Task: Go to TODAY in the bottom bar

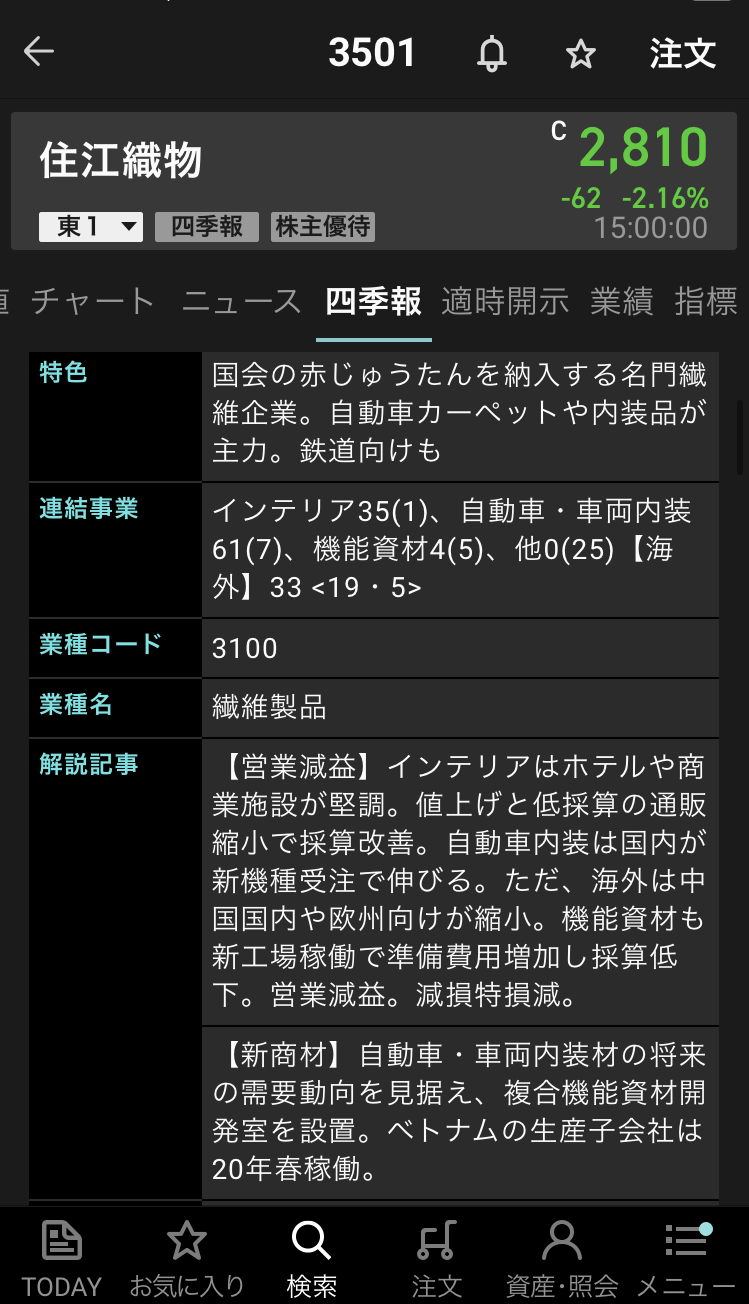Action: tap(62, 1258)
